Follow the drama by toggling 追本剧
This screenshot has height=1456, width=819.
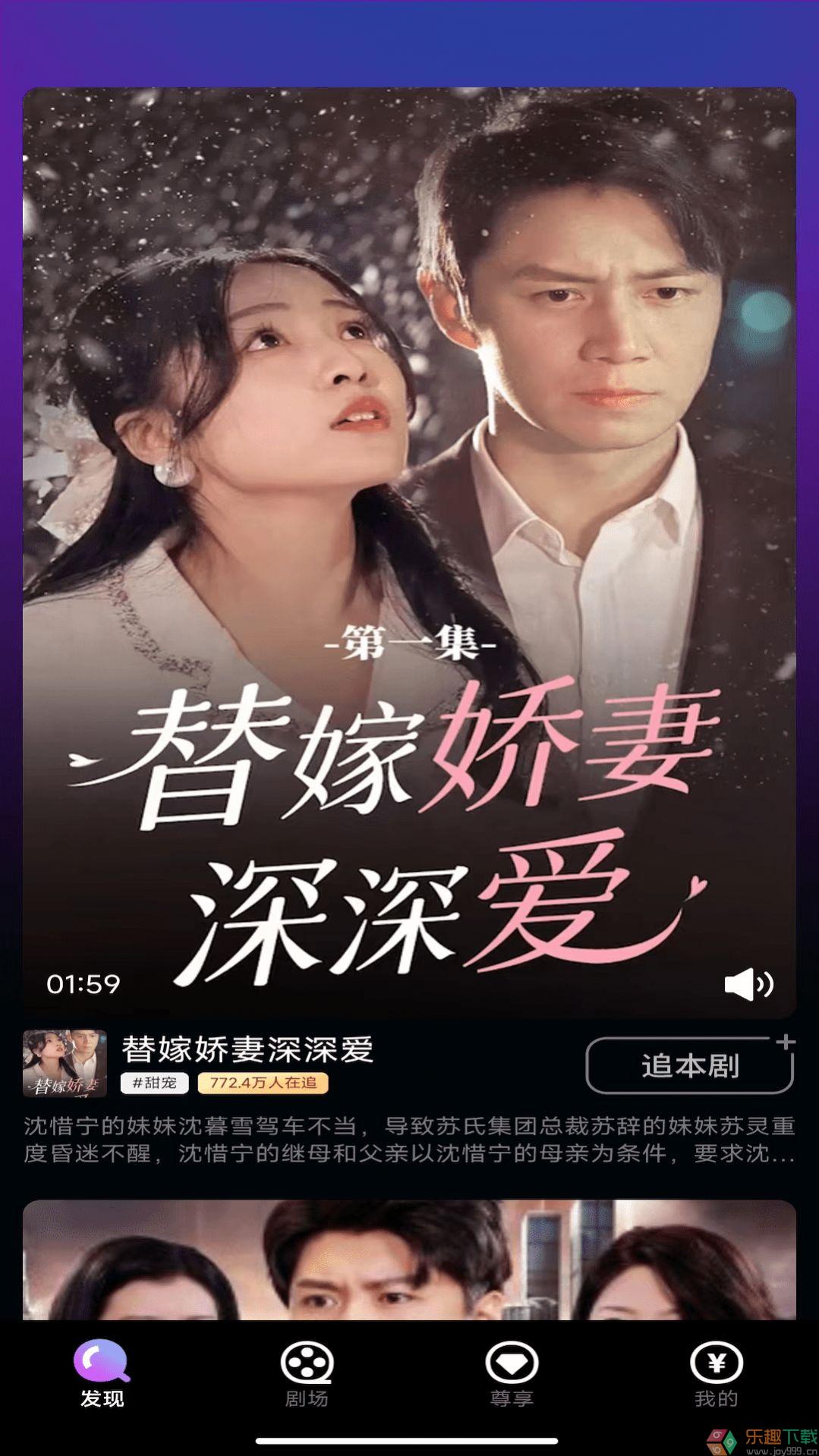pos(689,1065)
